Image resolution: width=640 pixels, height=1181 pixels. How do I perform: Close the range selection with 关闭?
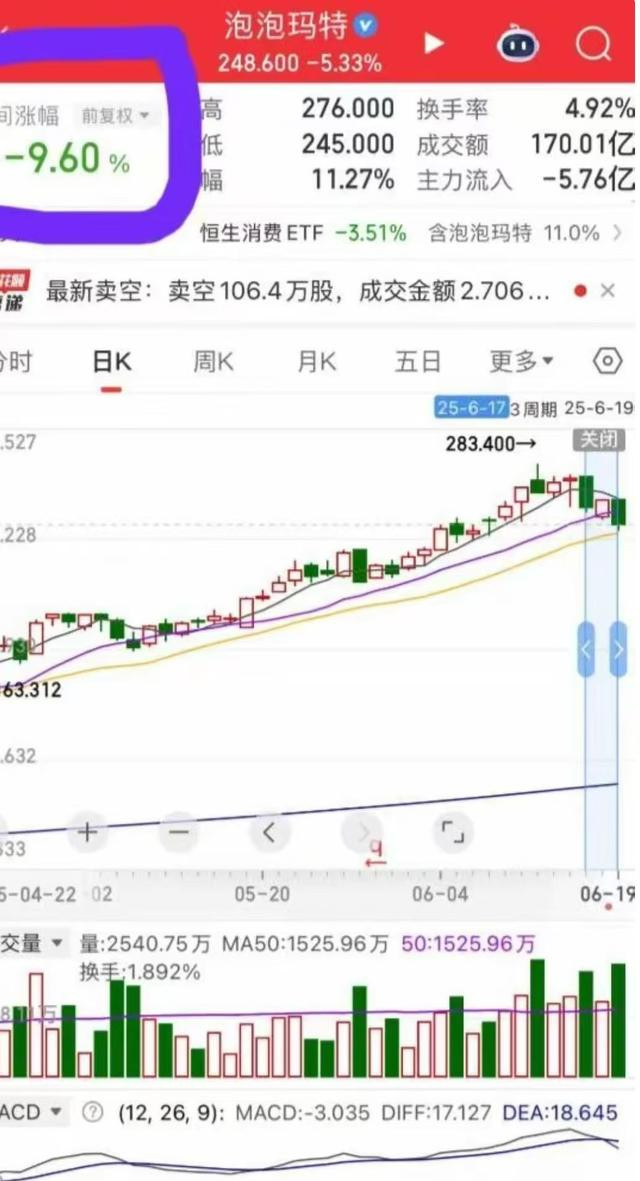pyautogui.click(x=599, y=440)
